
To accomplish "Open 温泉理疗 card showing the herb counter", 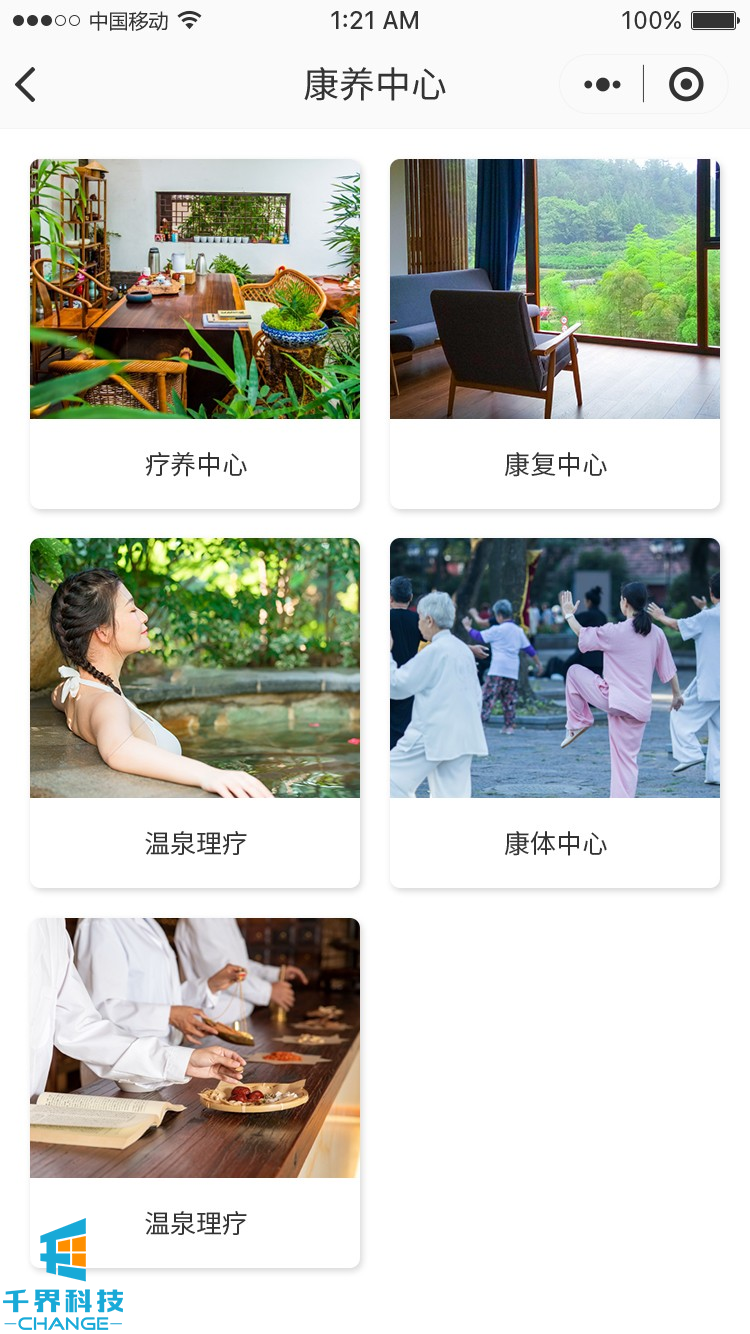I will pos(195,1092).
